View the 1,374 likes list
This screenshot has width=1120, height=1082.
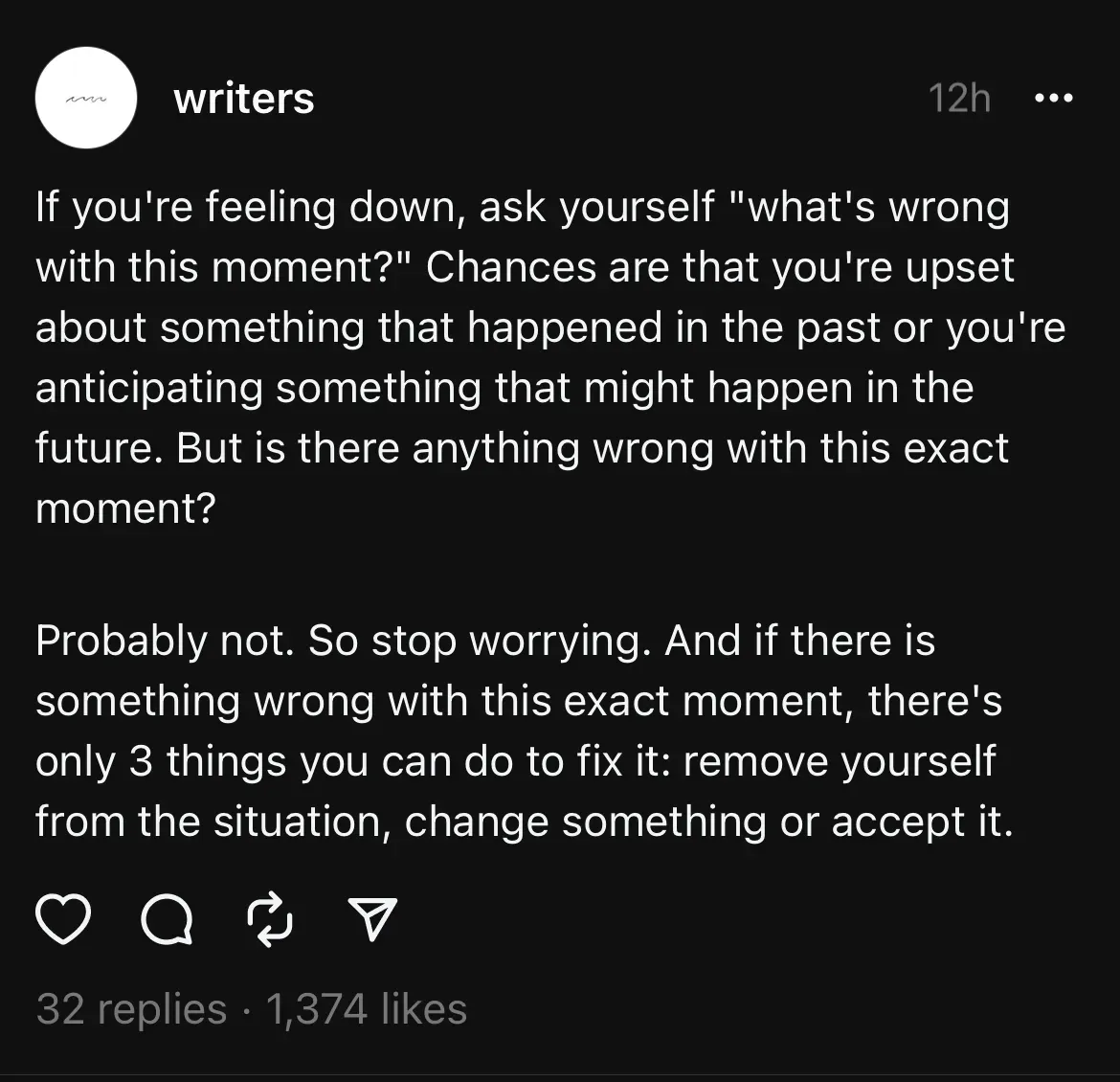click(x=367, y=1009)
